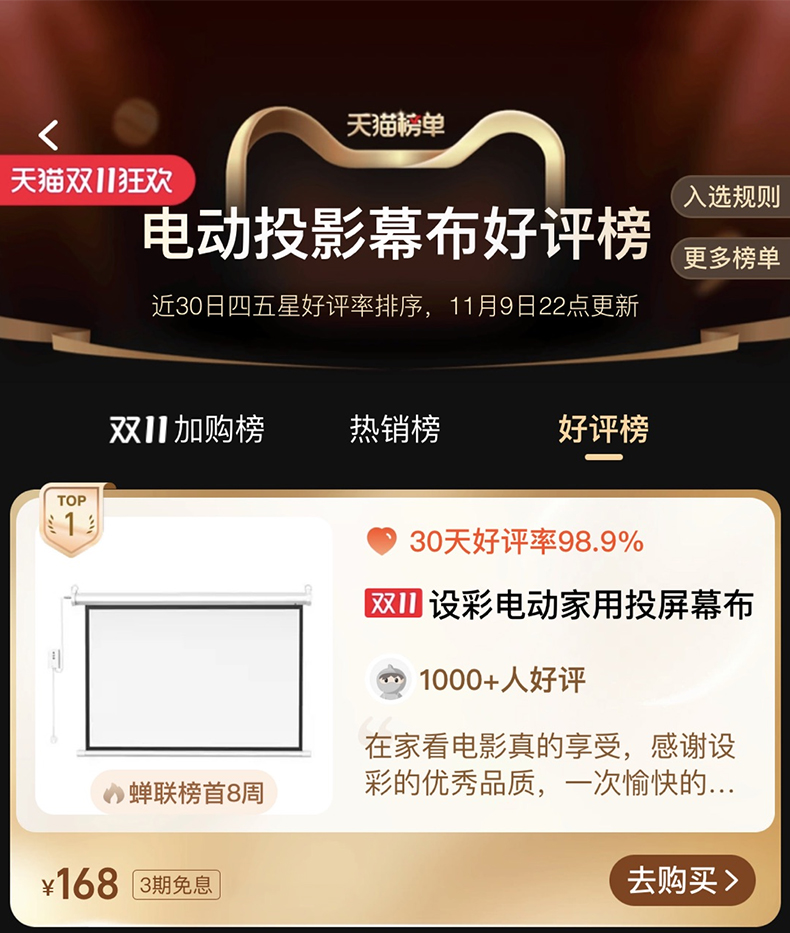Go back using the top-left arrow

[48, 134]
